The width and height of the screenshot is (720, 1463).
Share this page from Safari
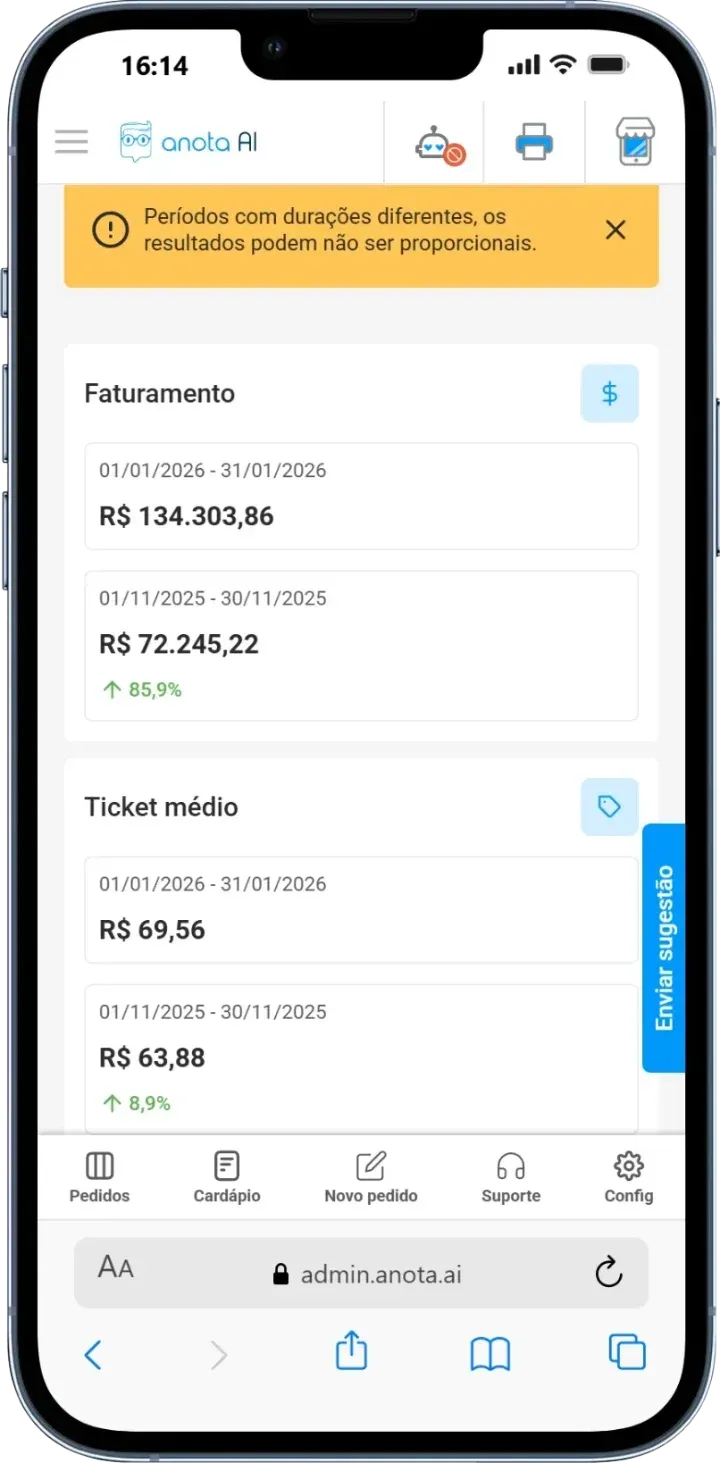[351, 1350]
